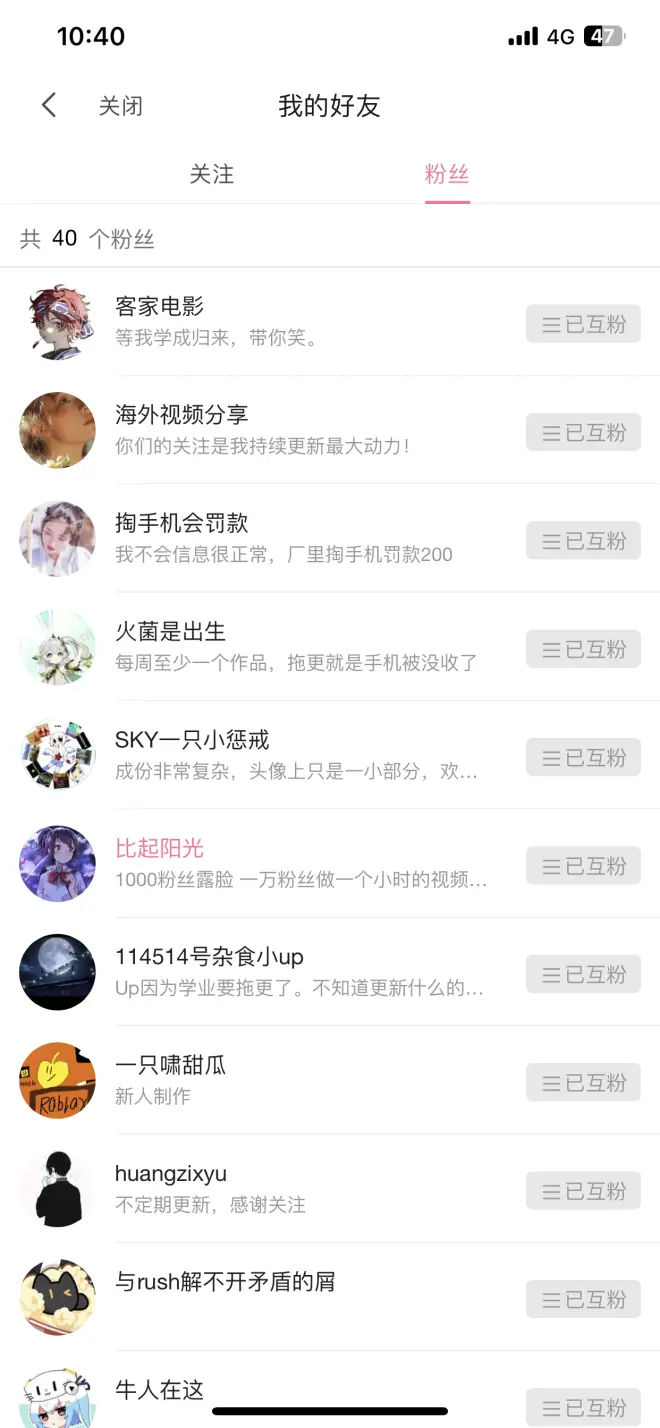
Task: Open 海外视频分享's avatar
Action: tap(57, 430)
